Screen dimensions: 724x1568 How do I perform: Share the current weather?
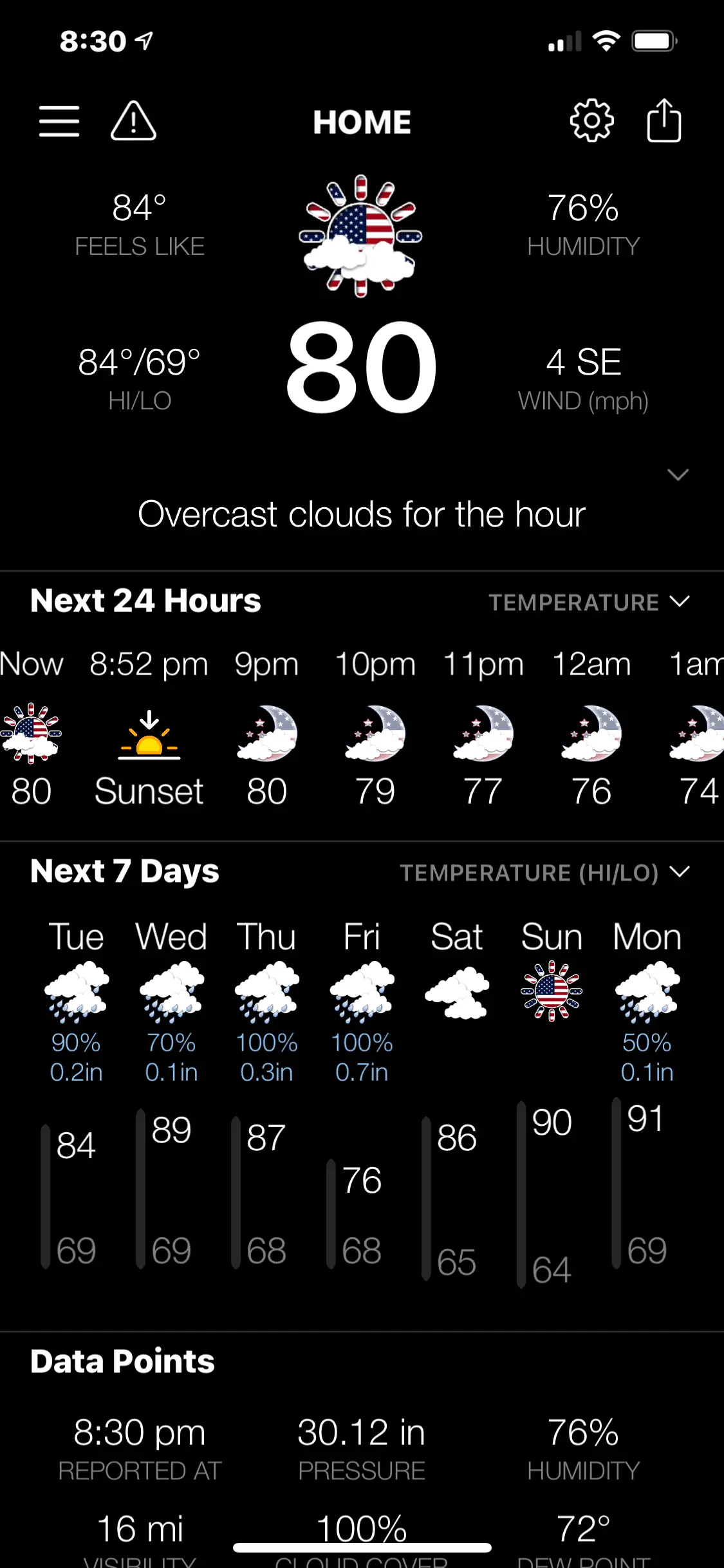664,121
